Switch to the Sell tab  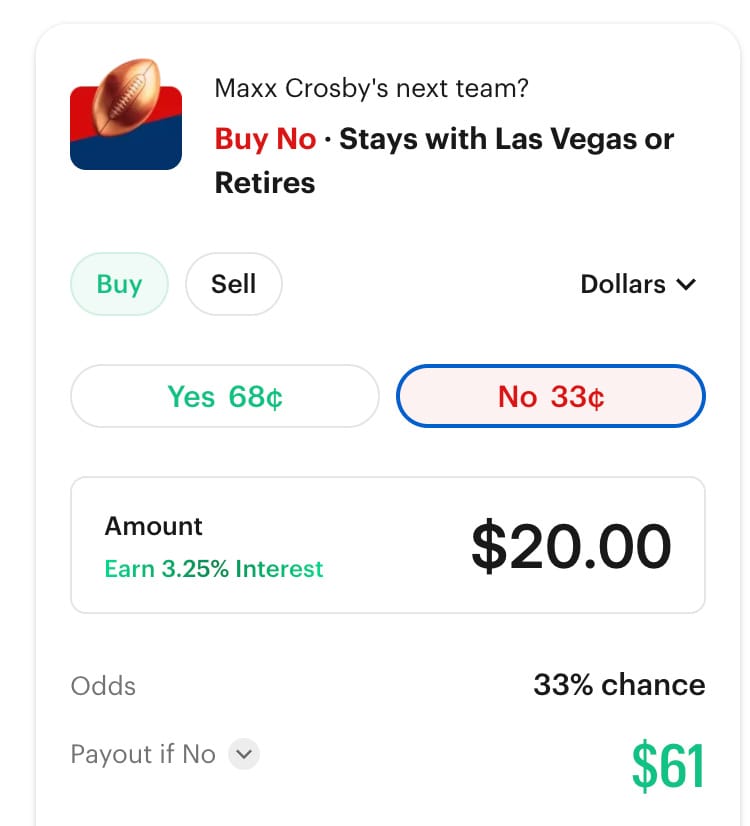pos(234,284)
